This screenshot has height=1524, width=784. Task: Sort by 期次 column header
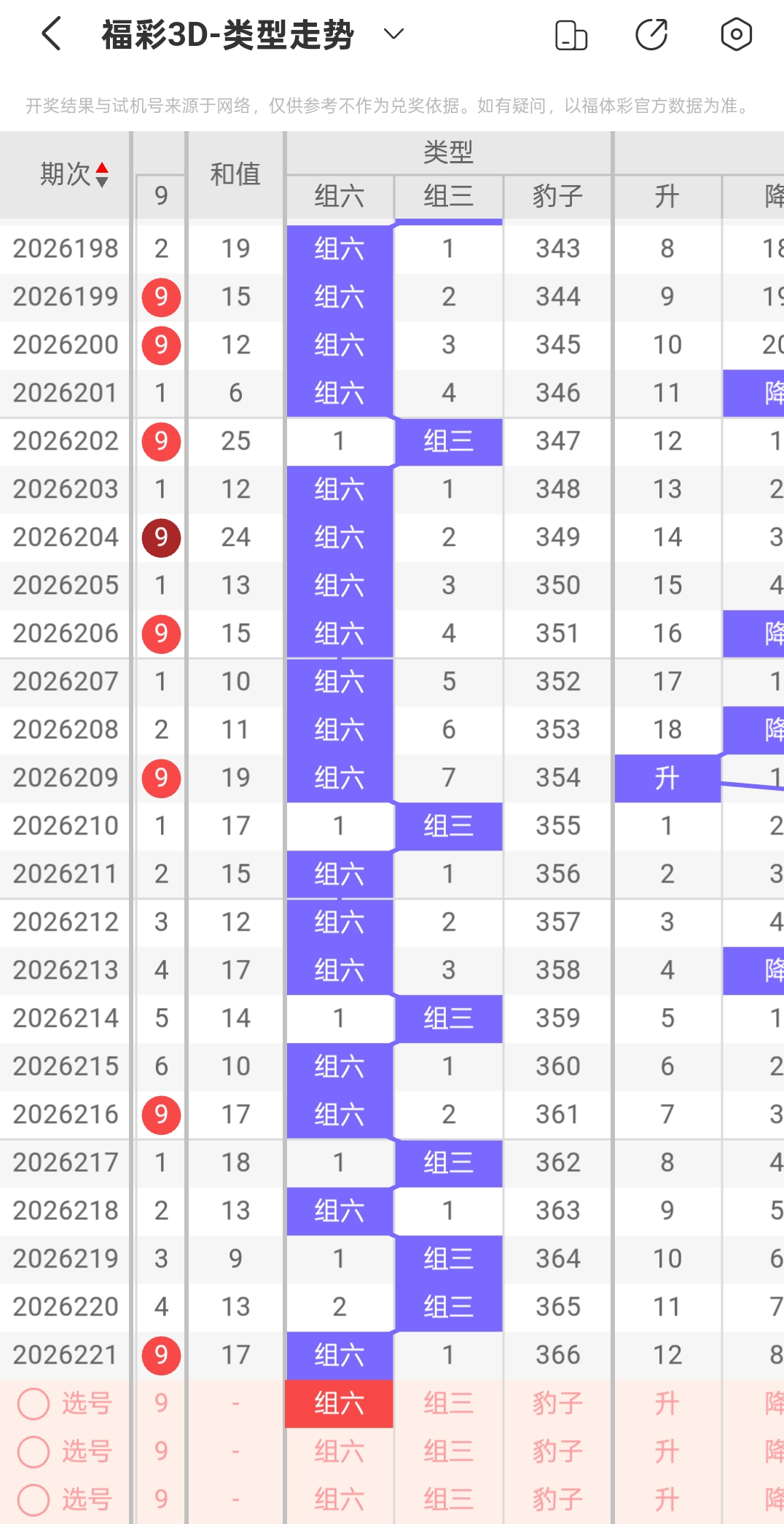pyautogui.click(x=74, y=174)
